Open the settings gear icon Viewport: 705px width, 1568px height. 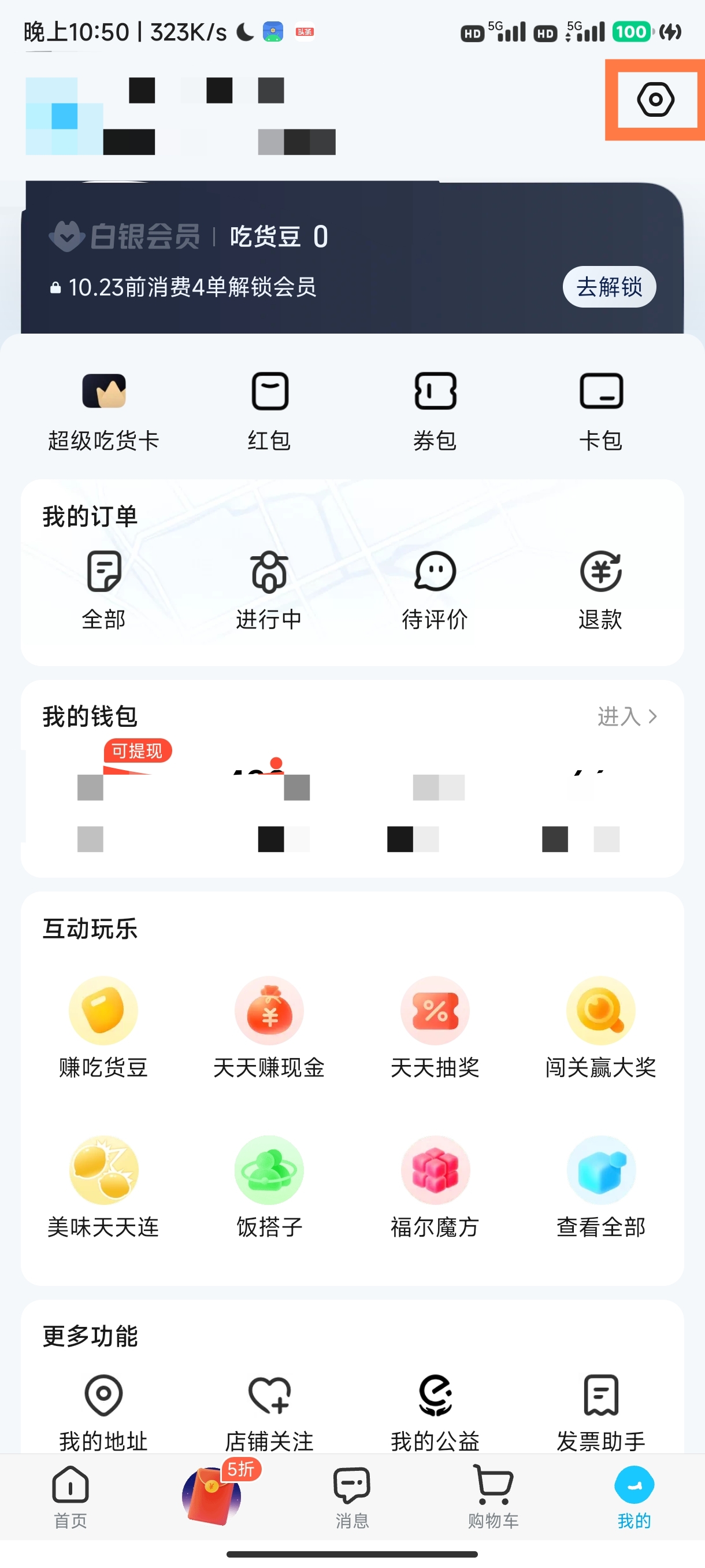(x=655, y=99)
